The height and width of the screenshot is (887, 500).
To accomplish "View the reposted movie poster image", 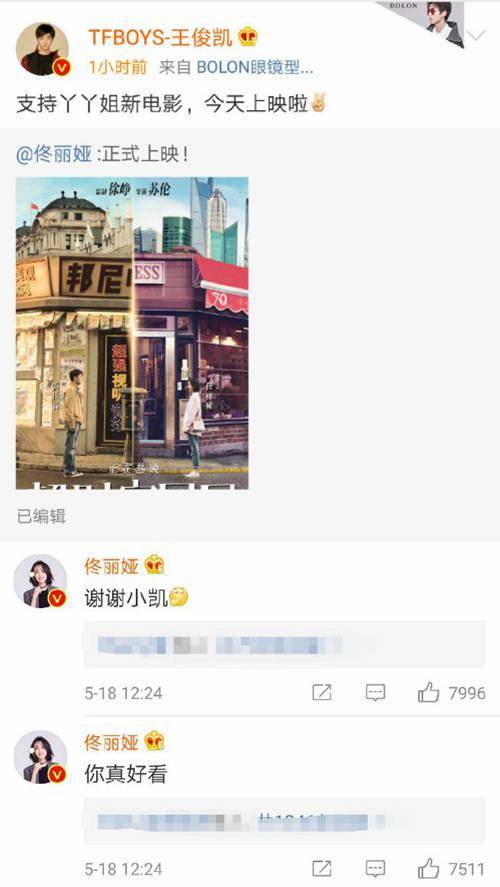I will [x=132, y=333].
